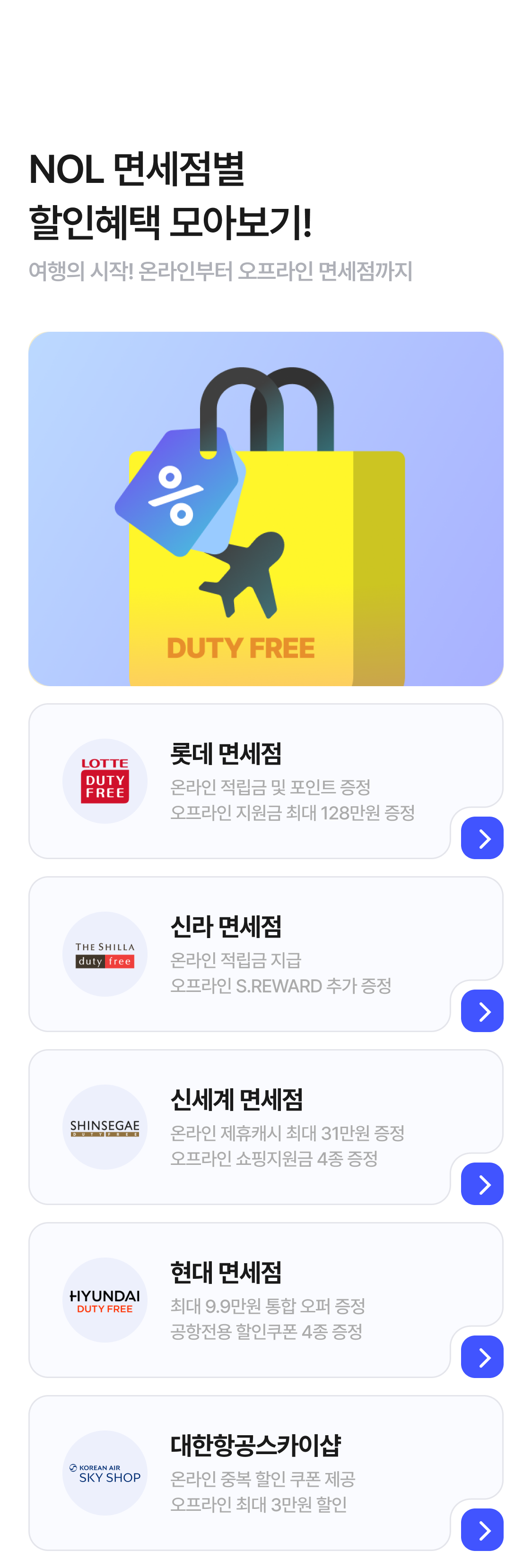The width and height of the screenshot is (532, 1568).
Task: Tap the arrow button on 신세계 면세점
Action: click(481, 1183)
